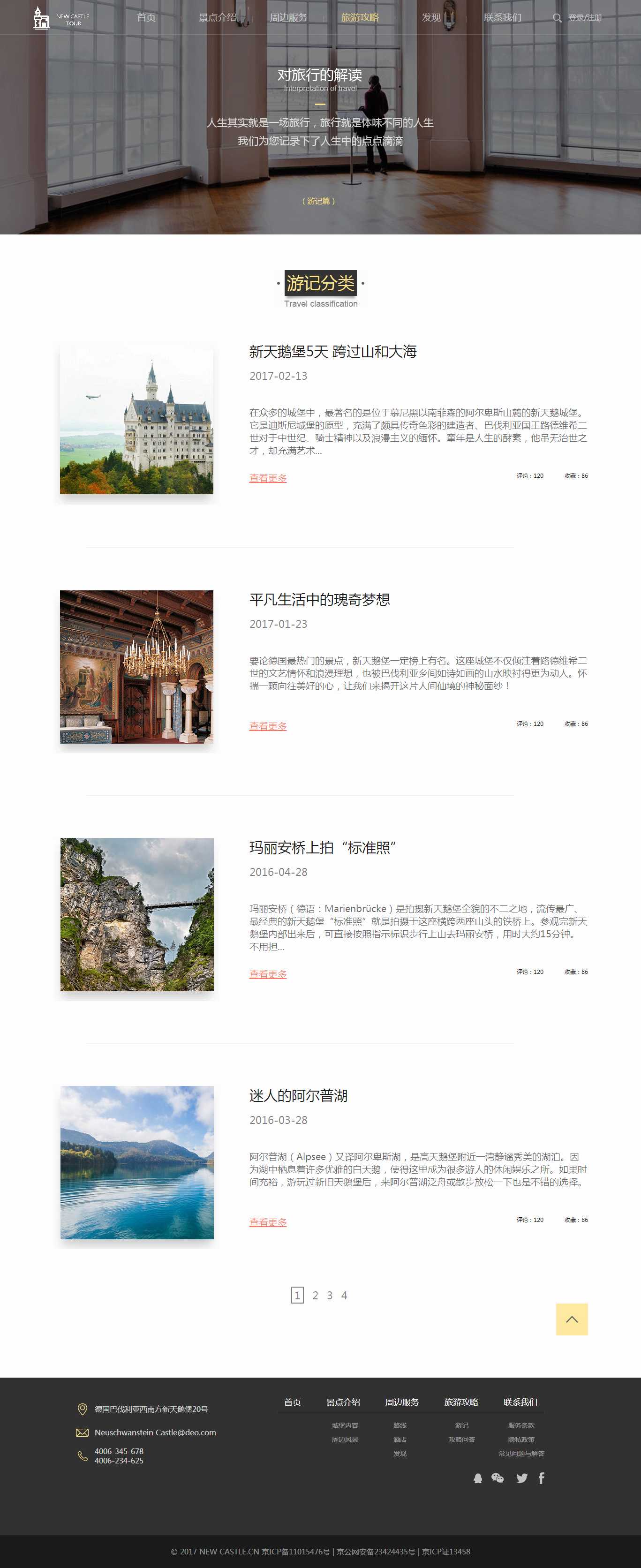Tap 查看更多 under 新天鹅堡5天 article
The width and height of the screenshot is (641, 1568).
pyautogui.click(x=268, y=478)
